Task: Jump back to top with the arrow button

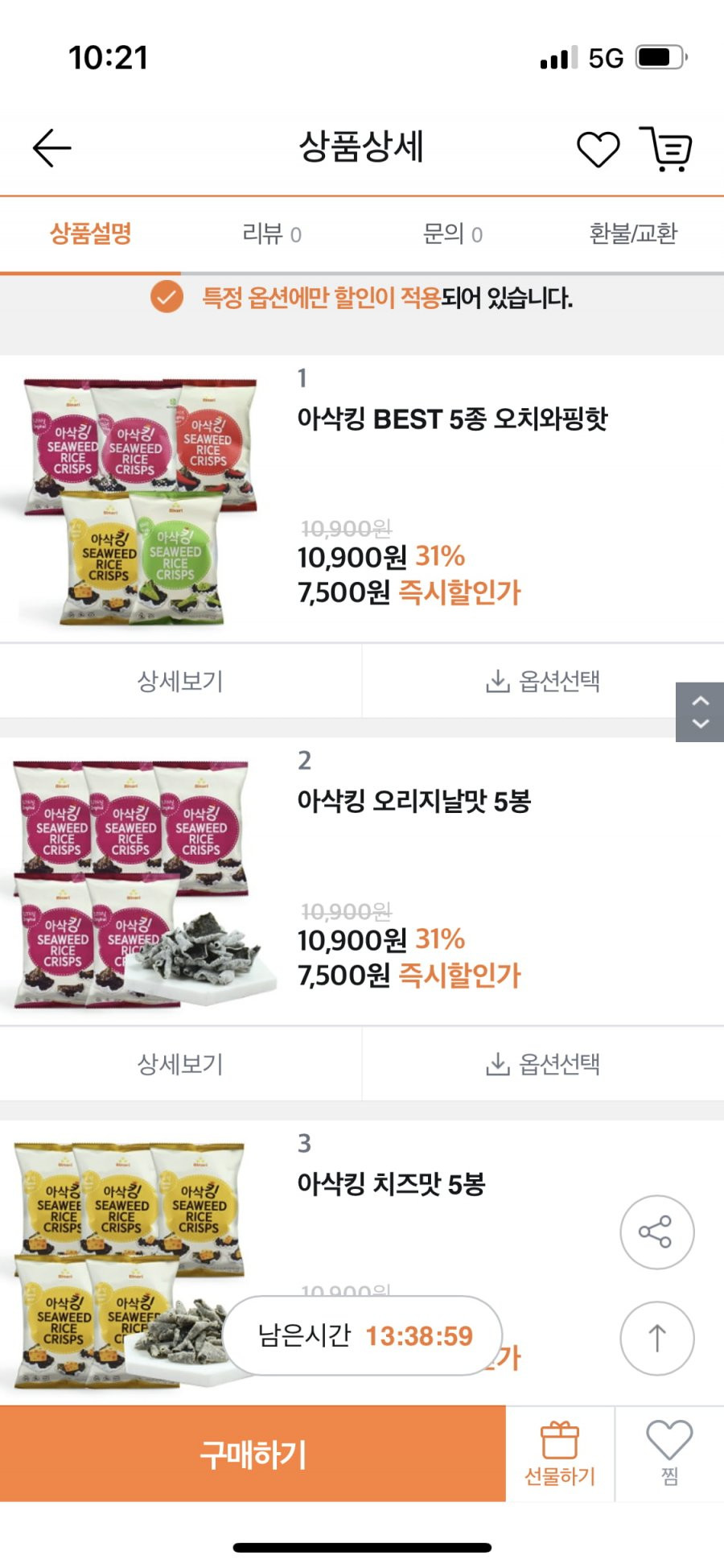Action: pyautogui.click(x=656, y=1339)
